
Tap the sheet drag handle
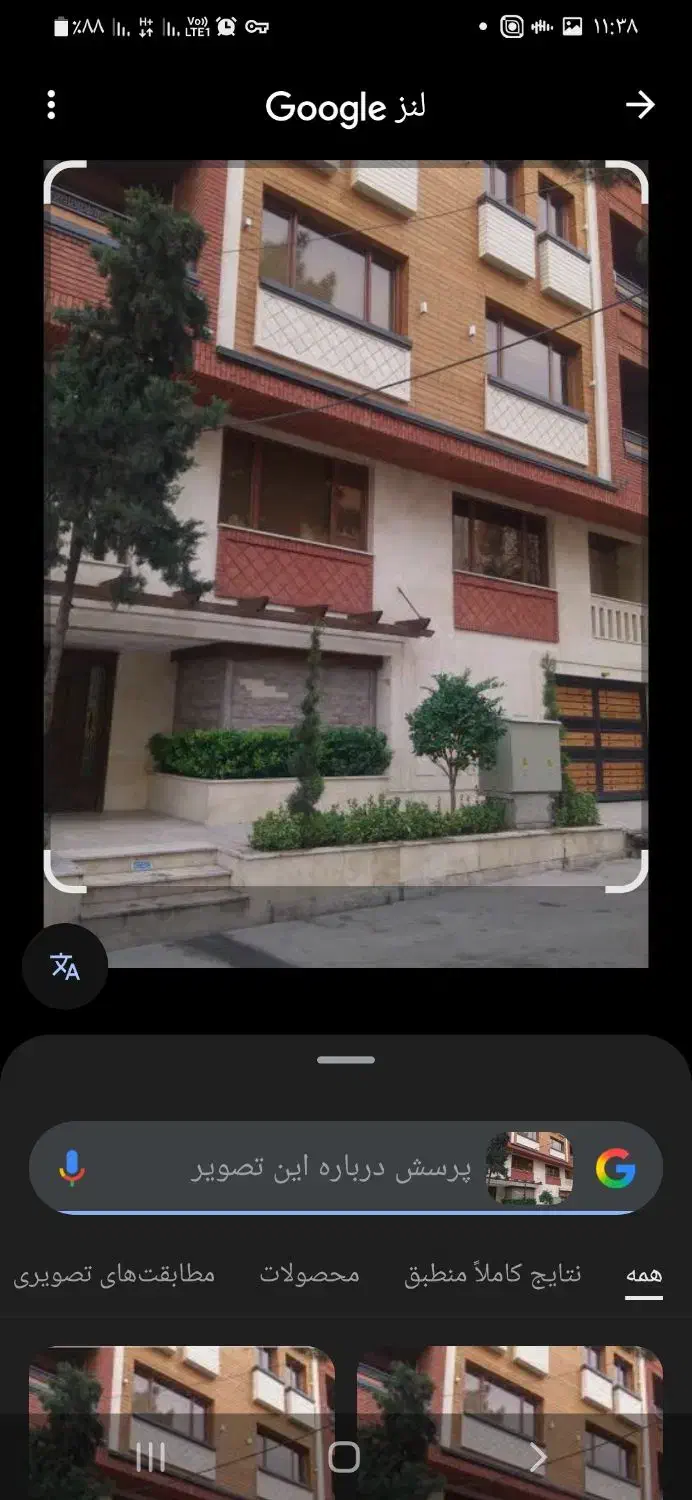(346, 1060)
